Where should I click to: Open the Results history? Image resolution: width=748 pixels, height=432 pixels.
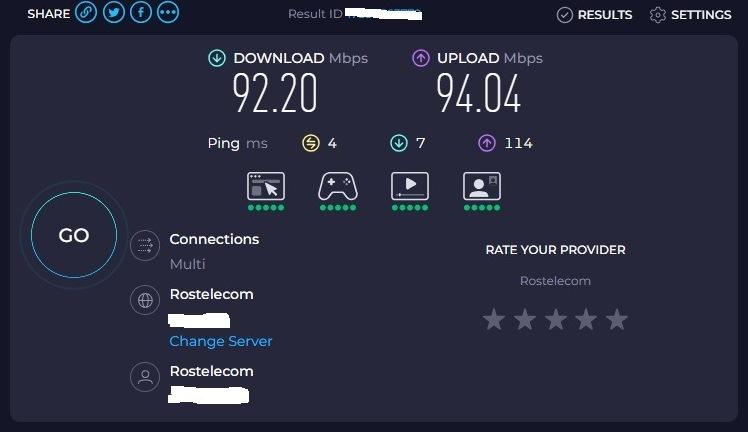(x=594, y=15)
